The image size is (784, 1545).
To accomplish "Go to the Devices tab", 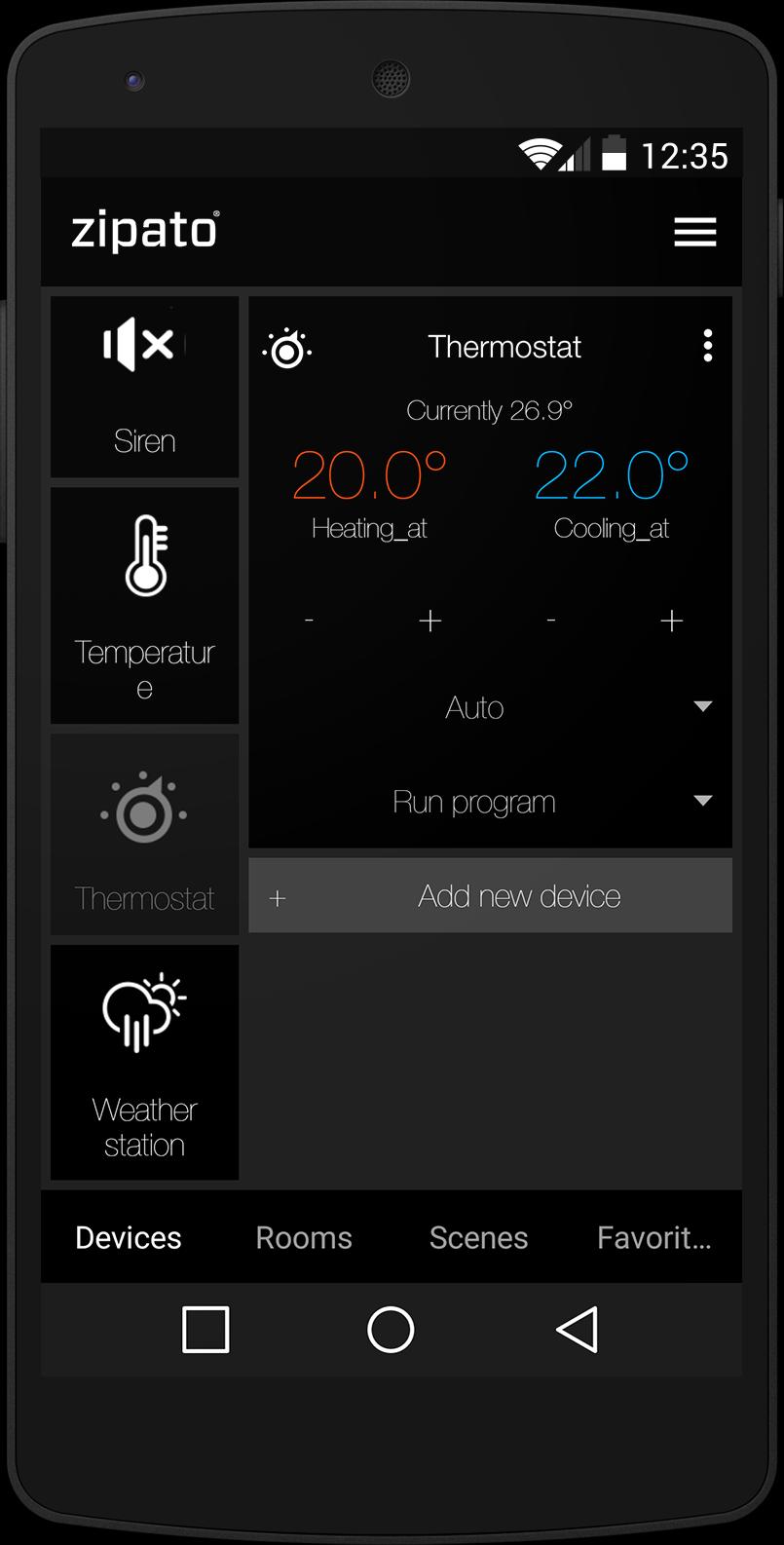I will (129, 1237).
